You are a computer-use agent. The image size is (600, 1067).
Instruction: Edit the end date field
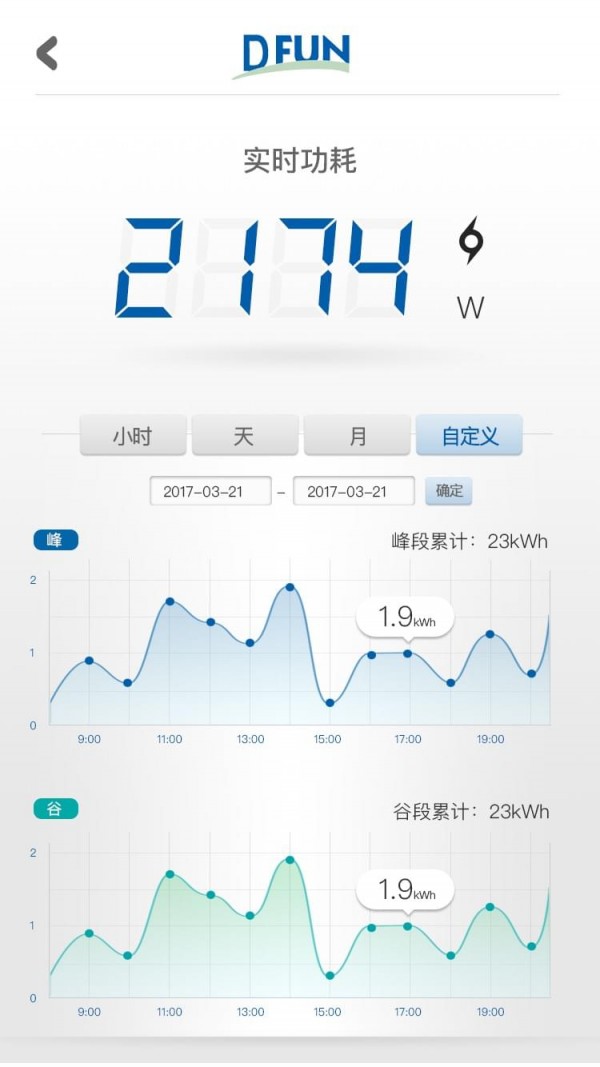pyautogui.click(x=353, y=491)
